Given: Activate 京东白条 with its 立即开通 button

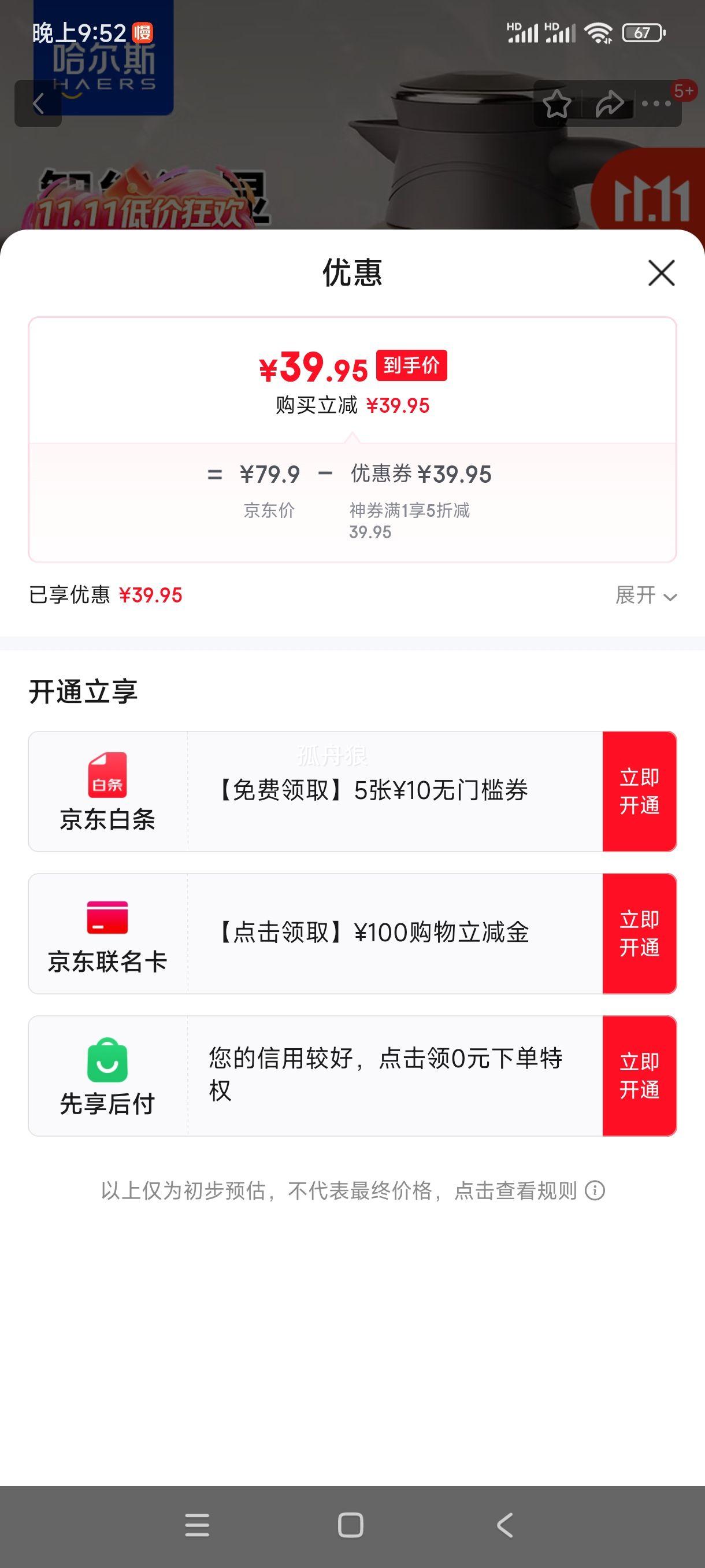Looking at the screenshot, I should tap(639, 791).
